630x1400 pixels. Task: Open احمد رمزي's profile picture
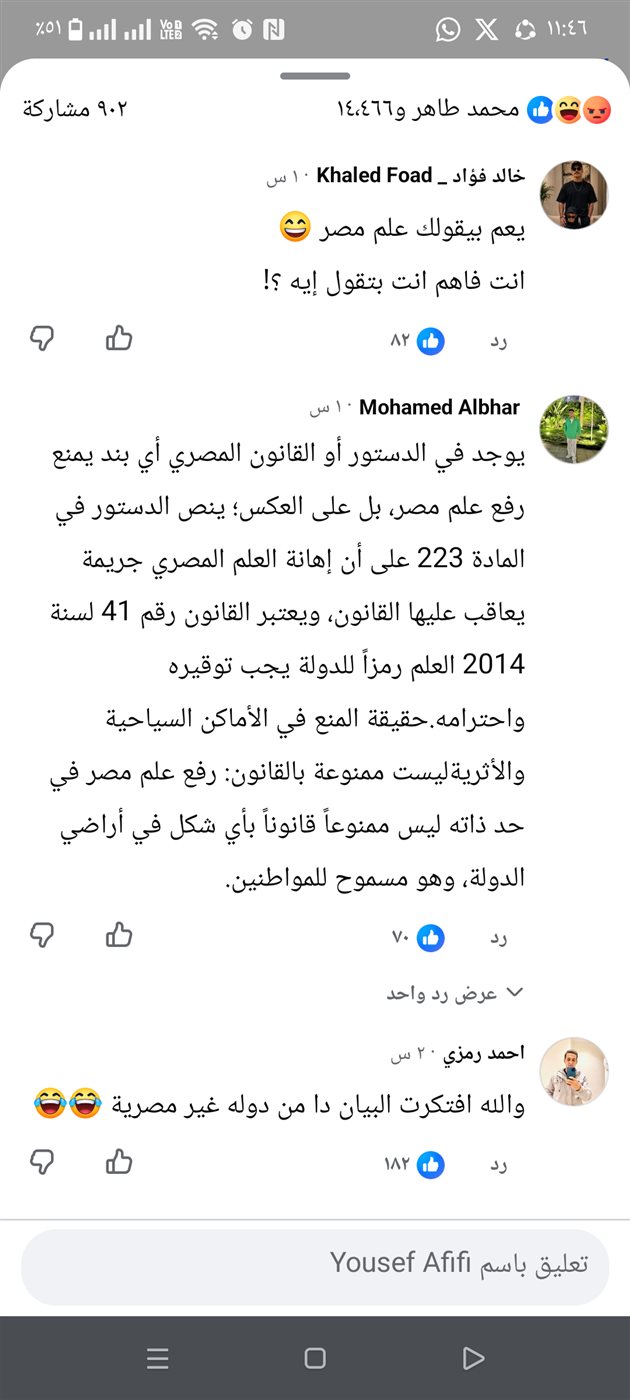[x=574, y=1071]
